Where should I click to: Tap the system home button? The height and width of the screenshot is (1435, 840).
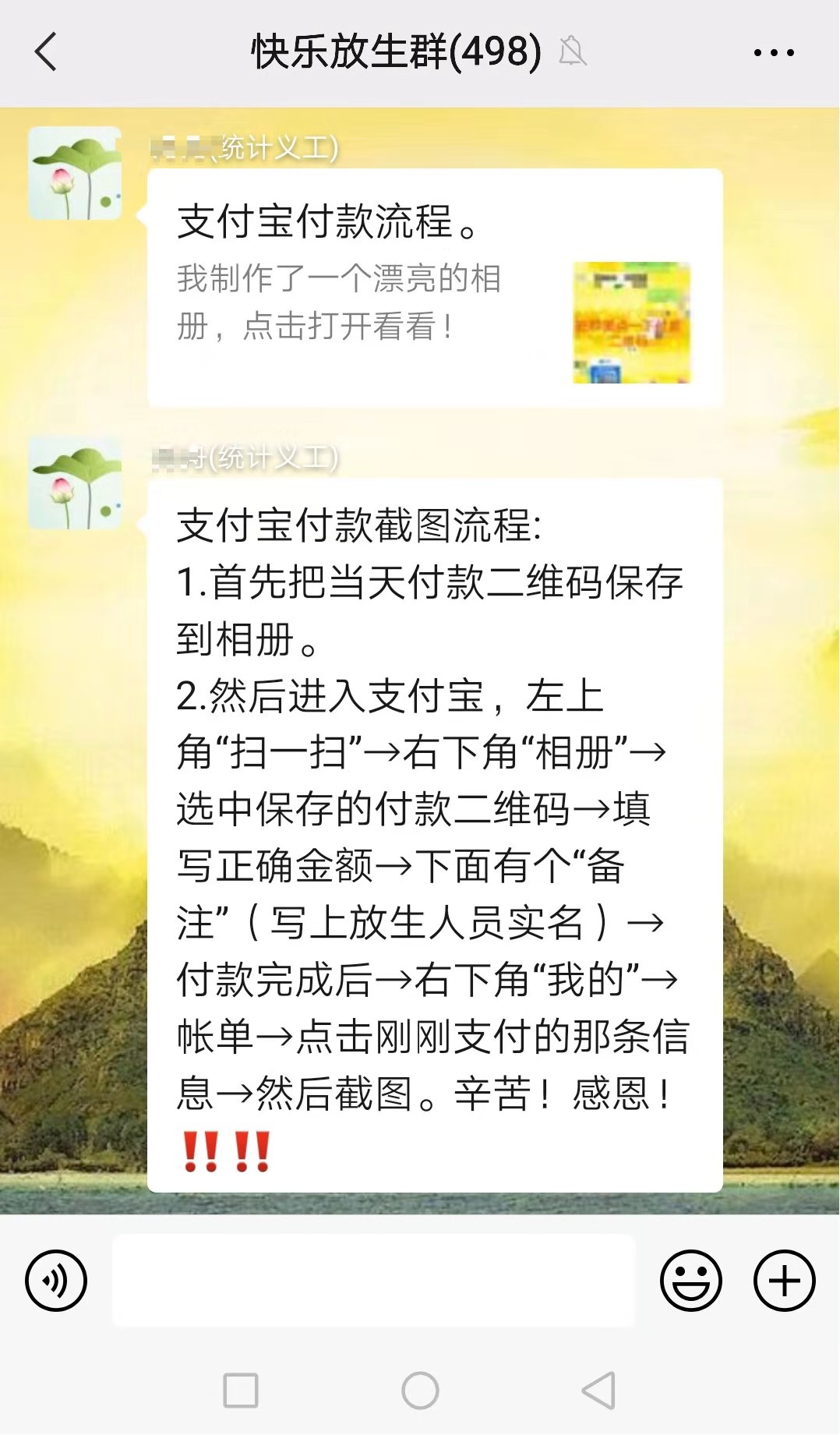click(420, 1391)
